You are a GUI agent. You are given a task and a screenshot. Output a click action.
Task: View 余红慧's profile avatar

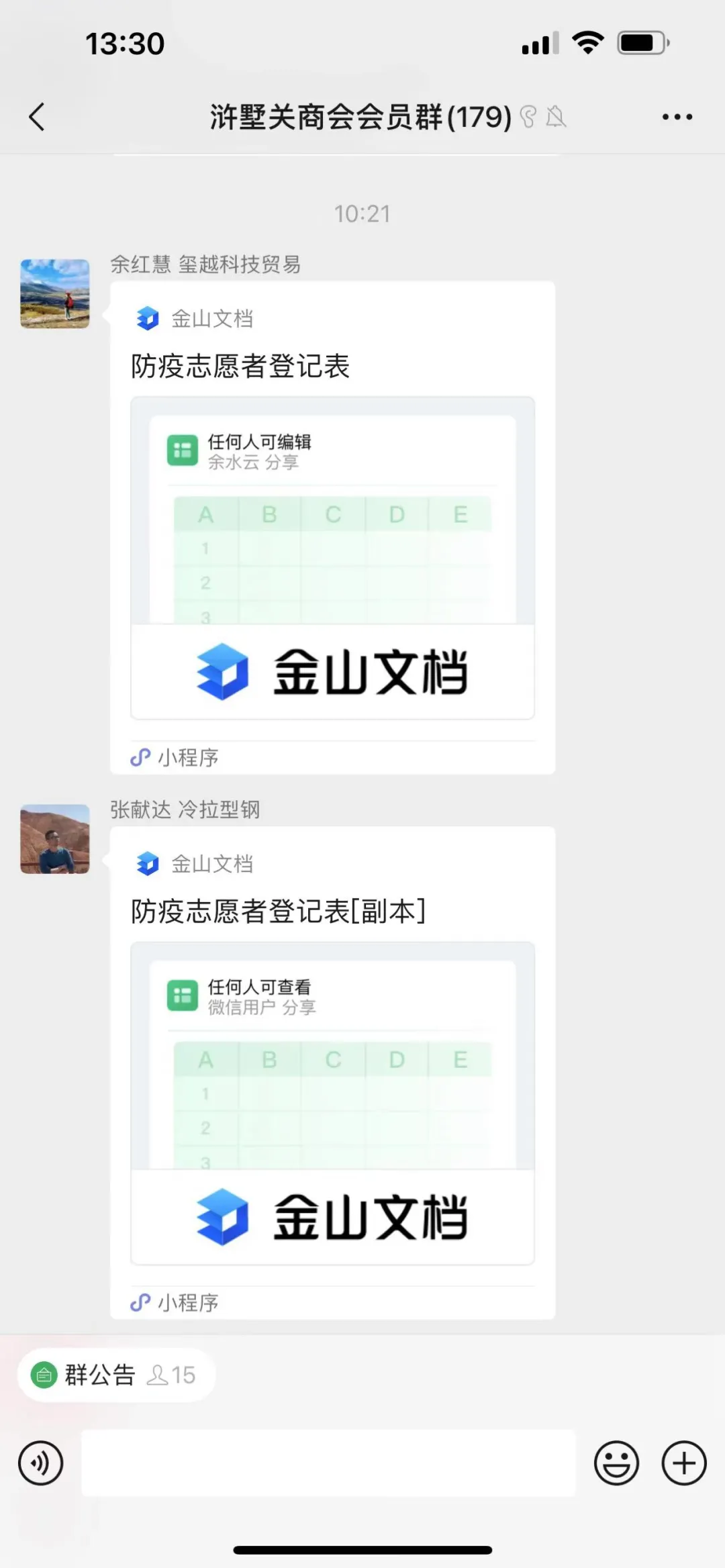click(x=55, y=294)
